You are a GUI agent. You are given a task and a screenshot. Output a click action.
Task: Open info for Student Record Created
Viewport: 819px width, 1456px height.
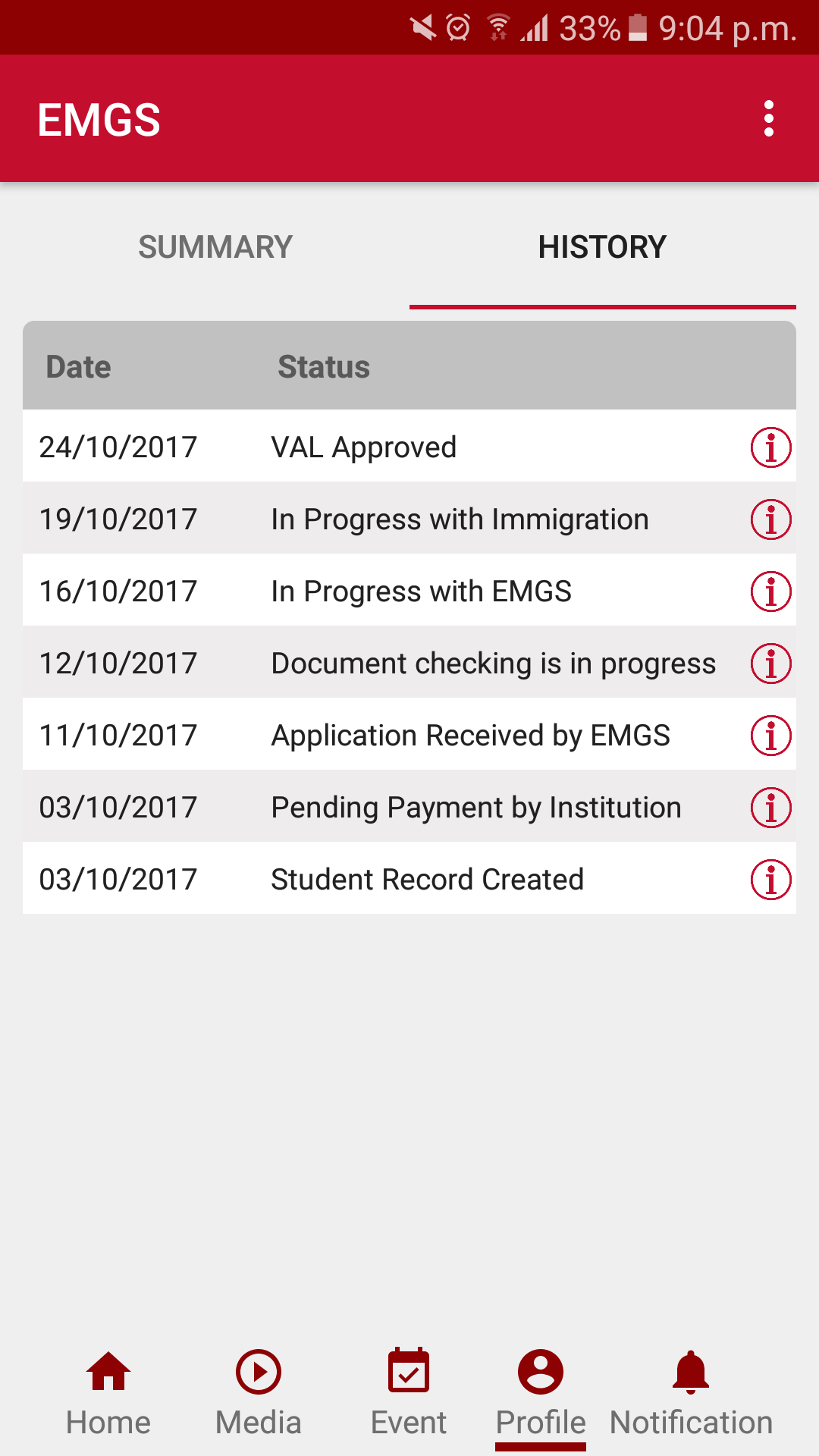pyautogui.click(x=770, y=880)
